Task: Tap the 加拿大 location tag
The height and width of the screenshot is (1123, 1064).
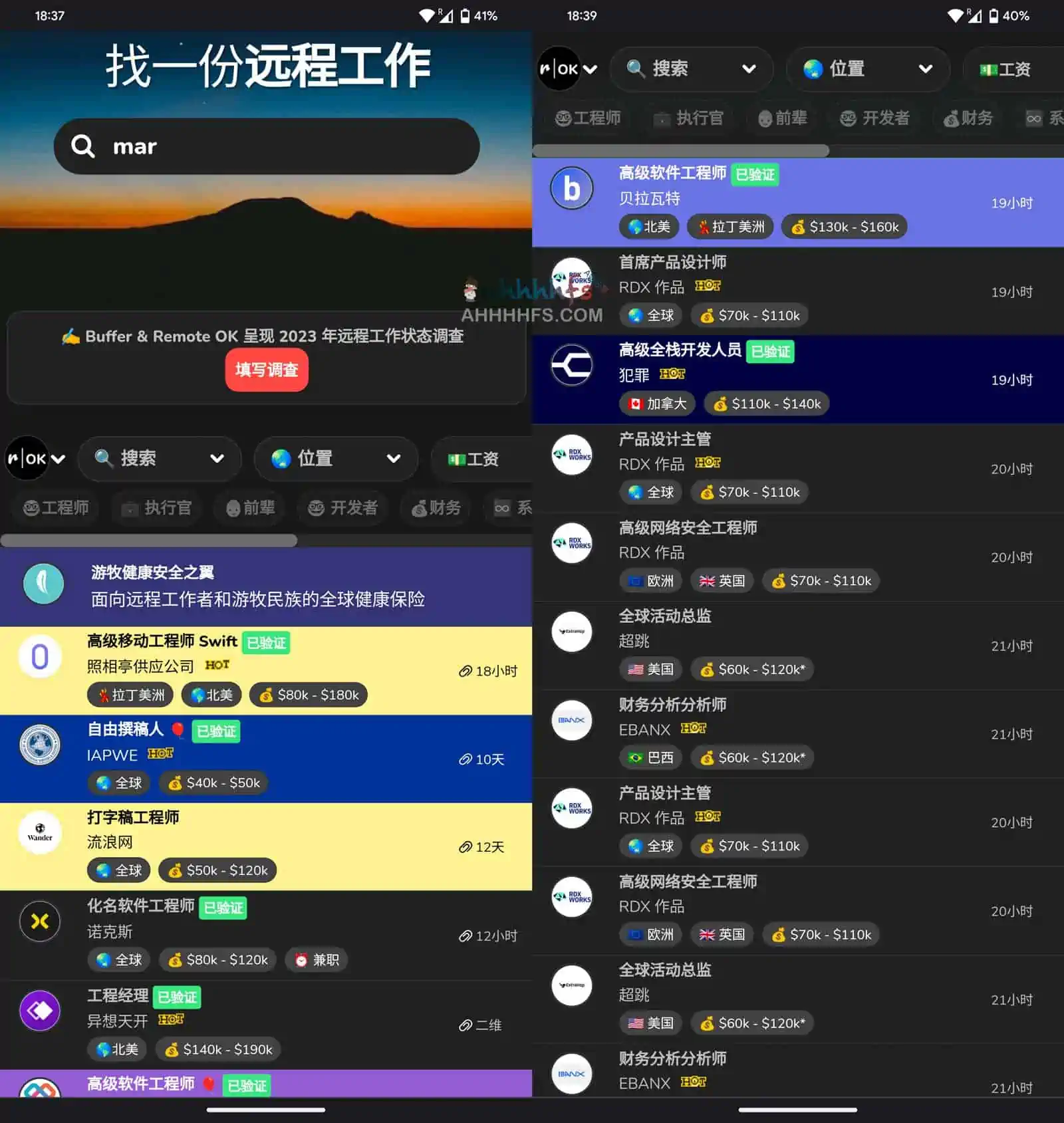Action: (x=658, y=404)
